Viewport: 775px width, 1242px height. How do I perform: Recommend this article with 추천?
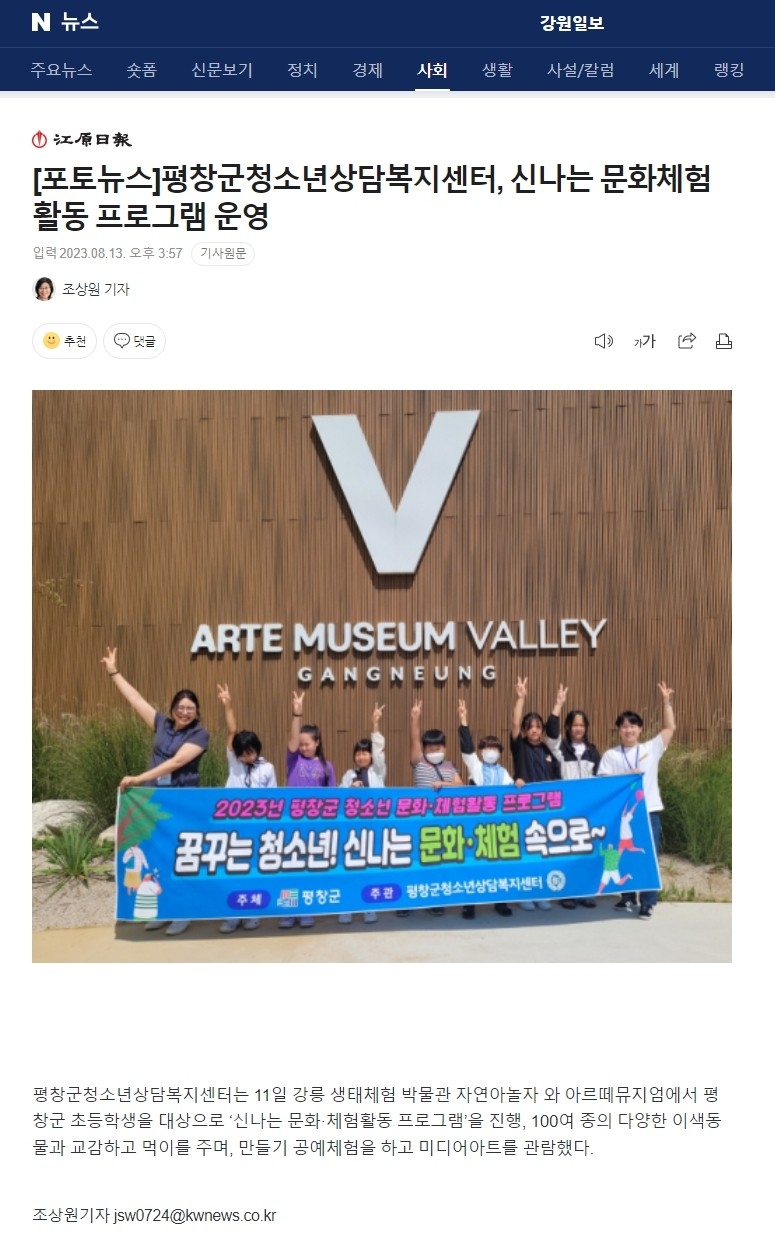(64, 341)
